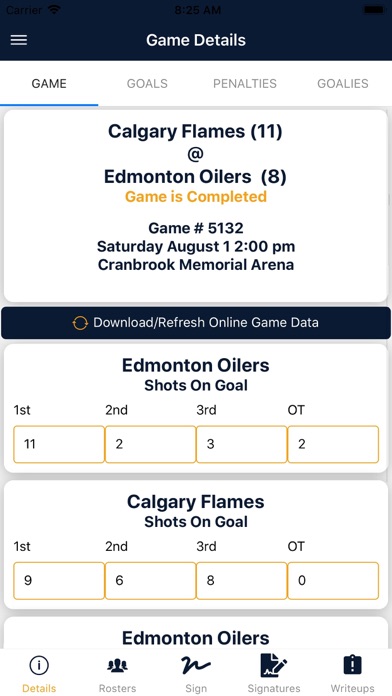
Task: Edit Edmonton Oilers 1st period shots field
Action: [59, 444]
